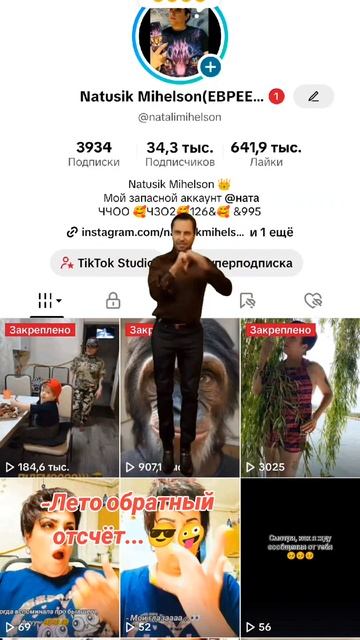Expand the 'и 1 ещё' links
This screenshot has width=360, height=640.
pos(271,233)
